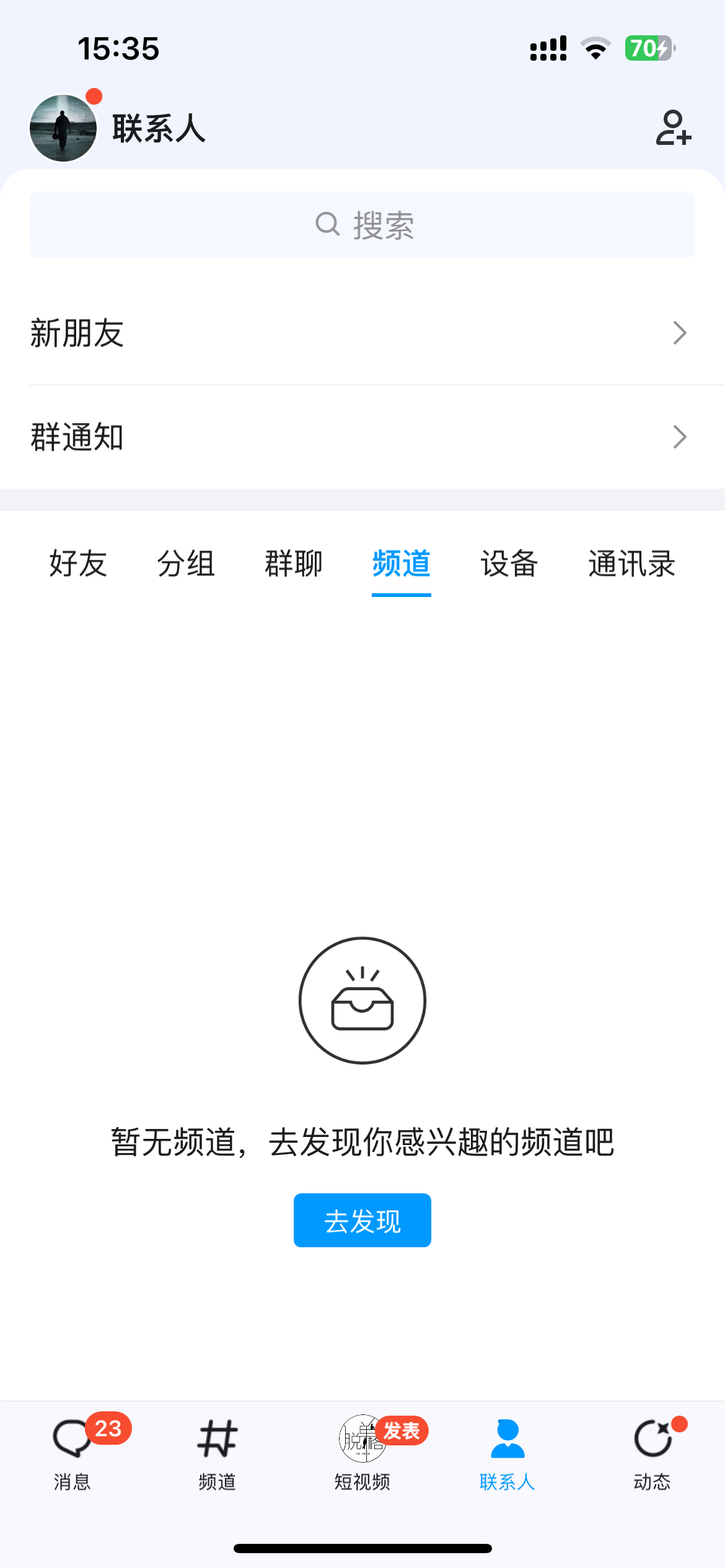
Task: Open your profile by tapping the avatar
Action: (63, 129)
